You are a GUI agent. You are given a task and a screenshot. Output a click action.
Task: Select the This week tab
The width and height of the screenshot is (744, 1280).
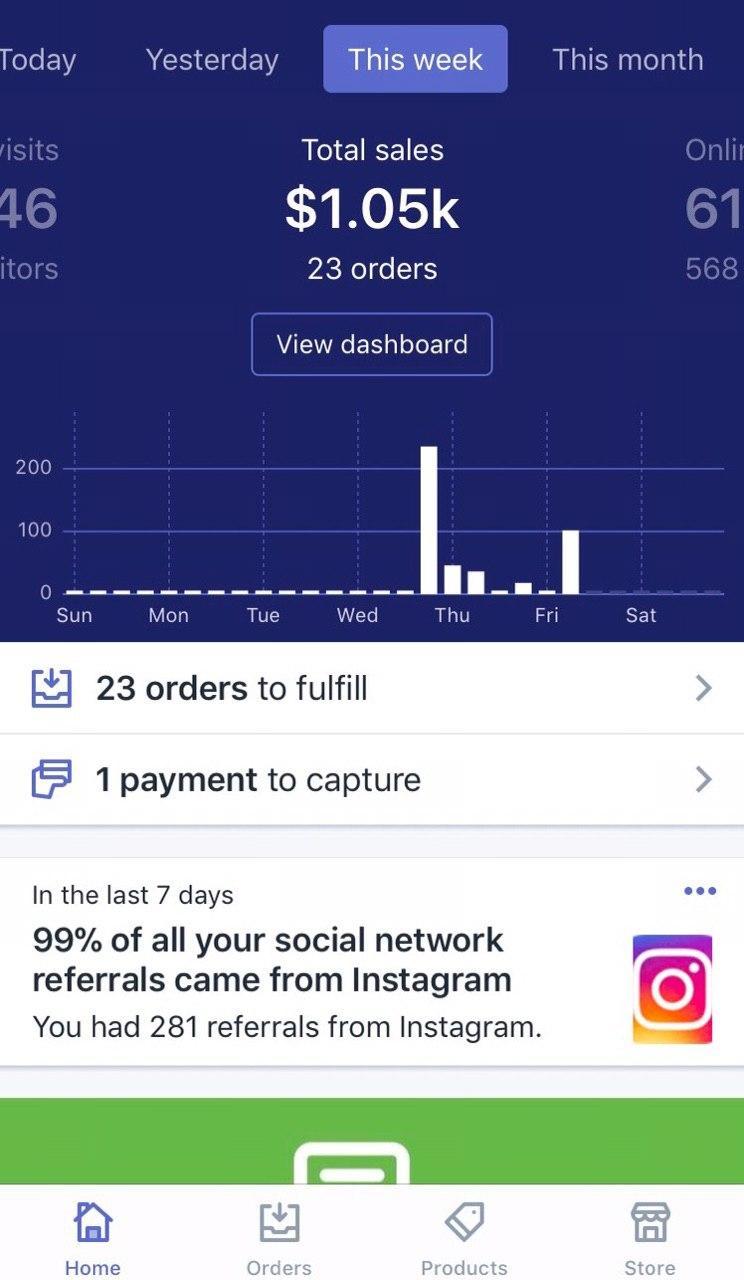414,60
